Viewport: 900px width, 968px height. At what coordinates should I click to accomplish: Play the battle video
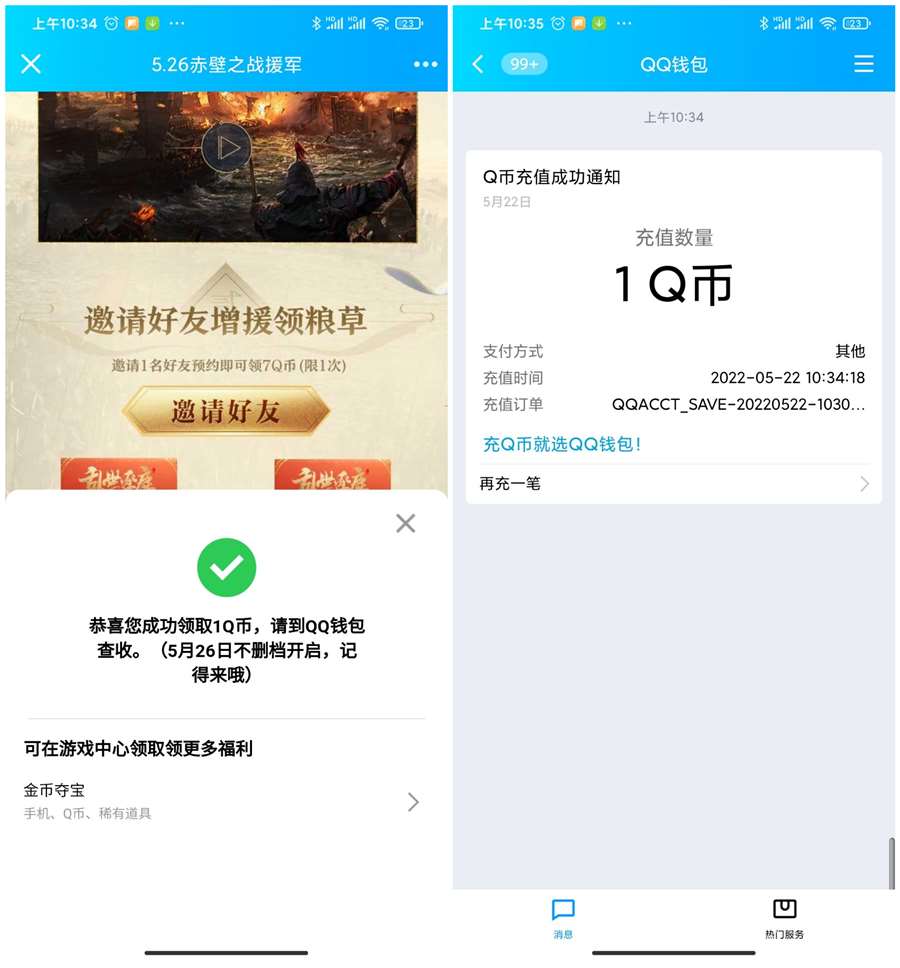[x=226, y=149]
